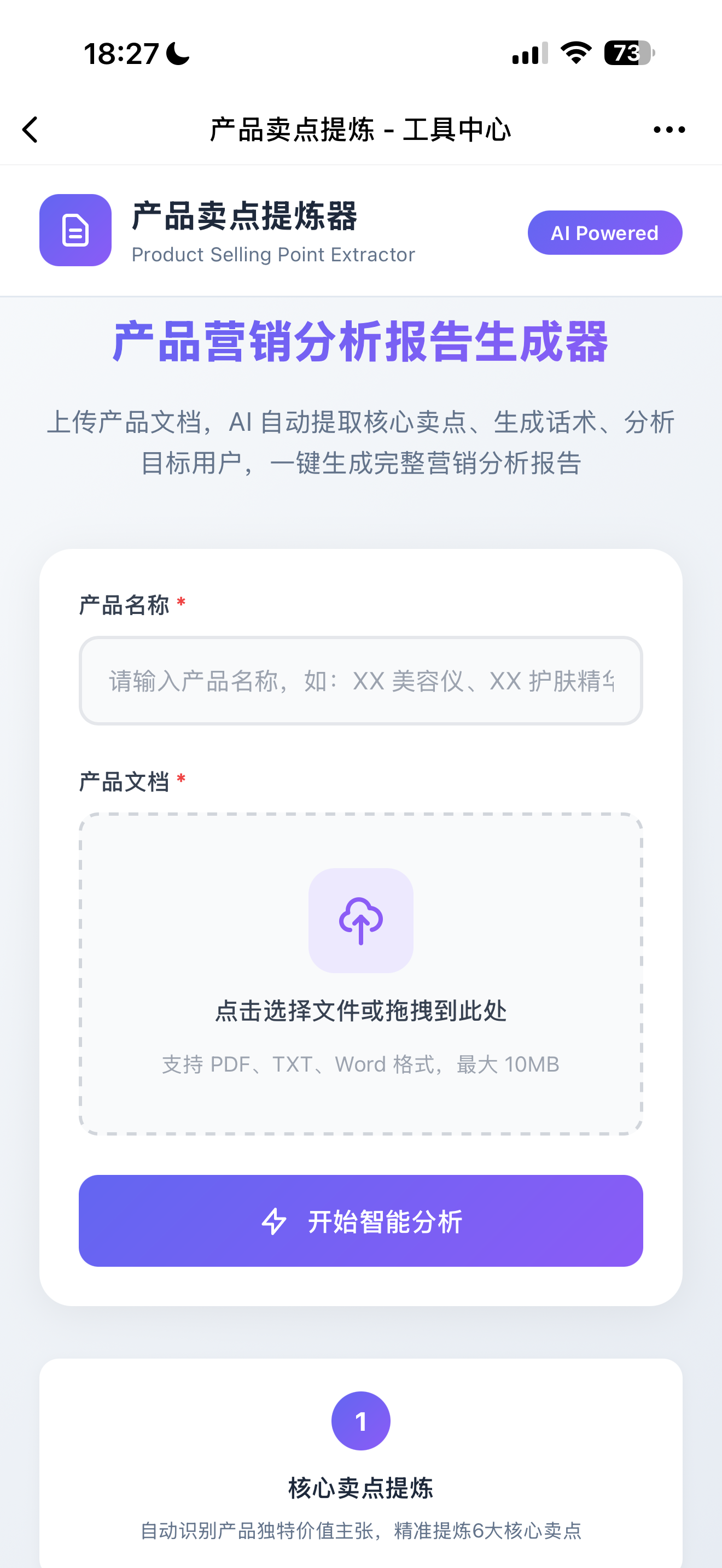This screenshot has width=722, height=1568.
Task: Tap the battery indicator showing 73
Action: 627,54
